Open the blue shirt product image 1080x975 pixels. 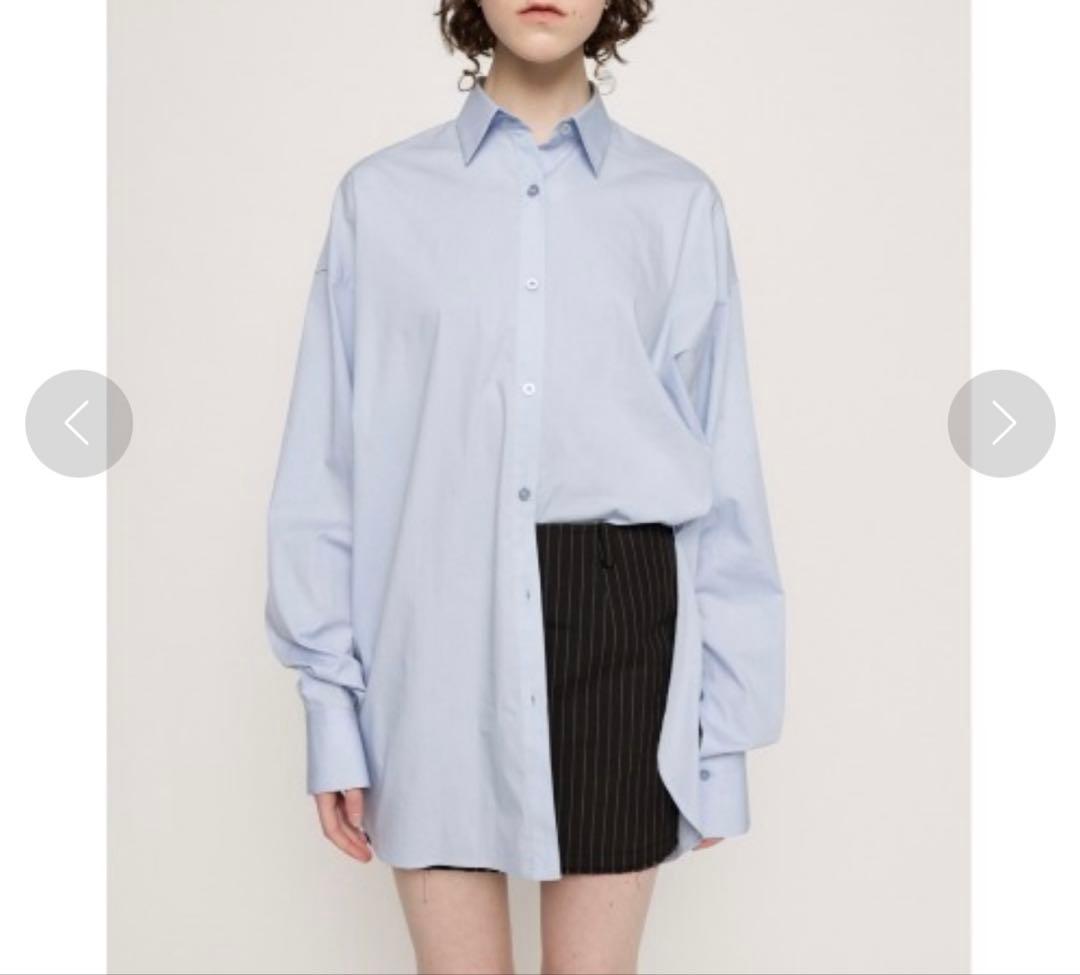539,485
